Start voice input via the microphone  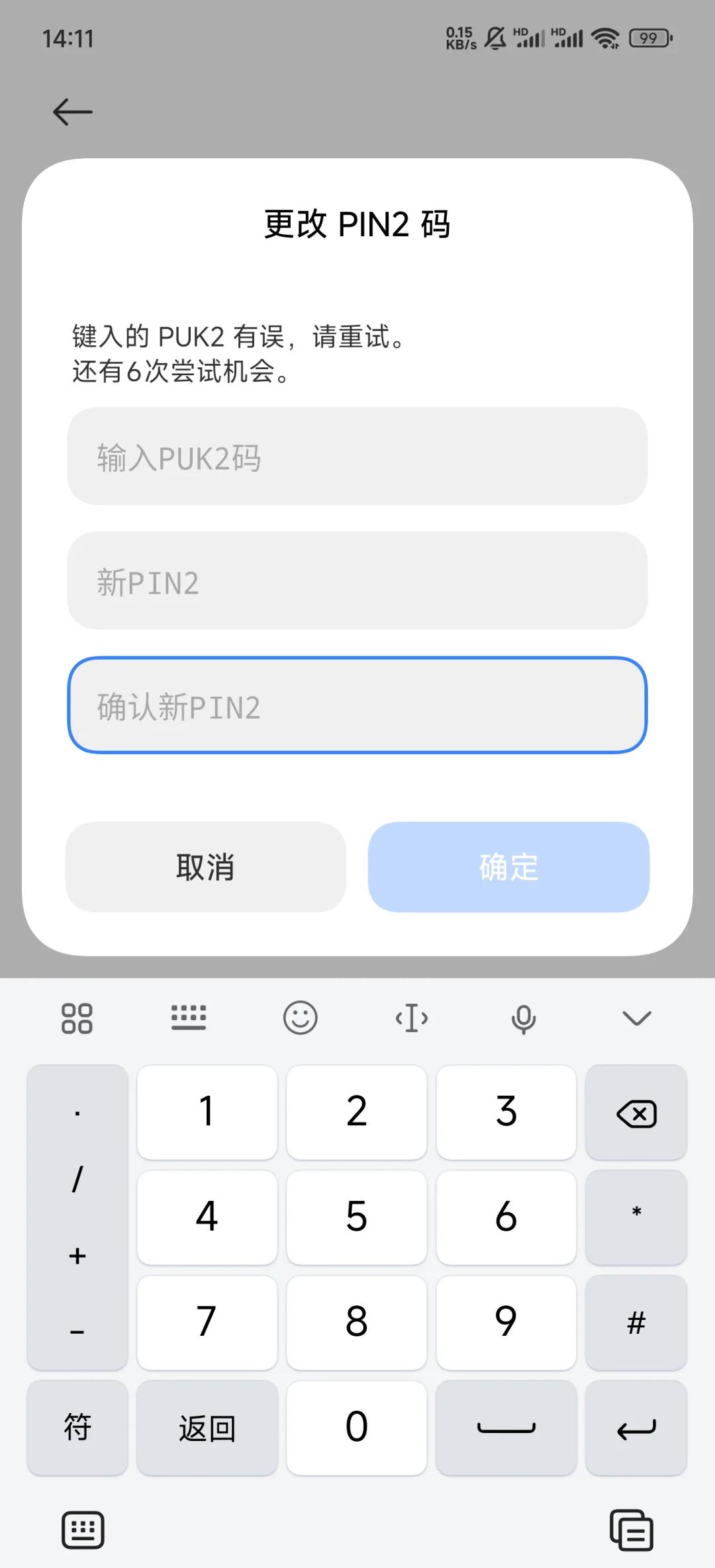[x=523, y=1019]
